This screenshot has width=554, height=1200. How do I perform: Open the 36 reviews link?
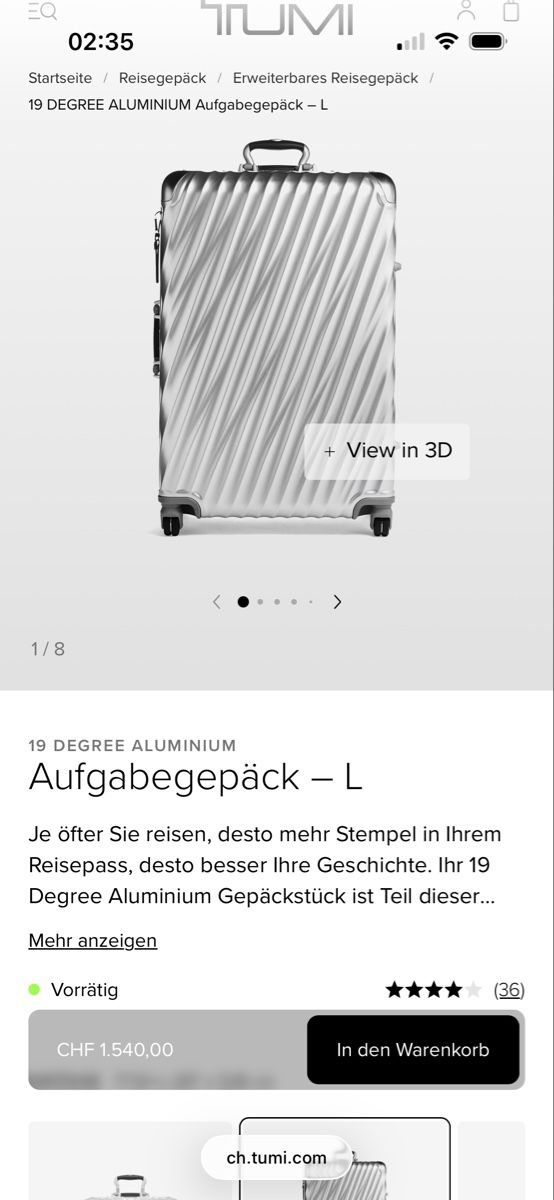[509, 990]
